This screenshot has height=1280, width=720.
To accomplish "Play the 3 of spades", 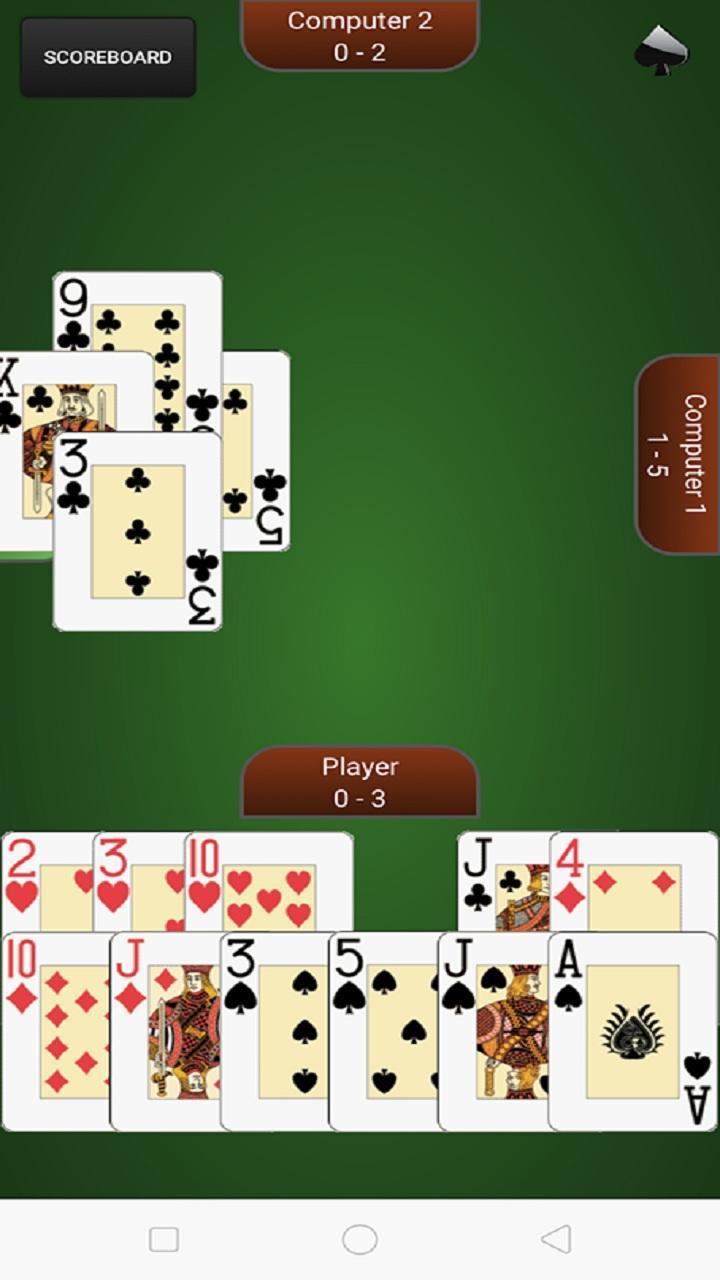I will coord(273,1030).
